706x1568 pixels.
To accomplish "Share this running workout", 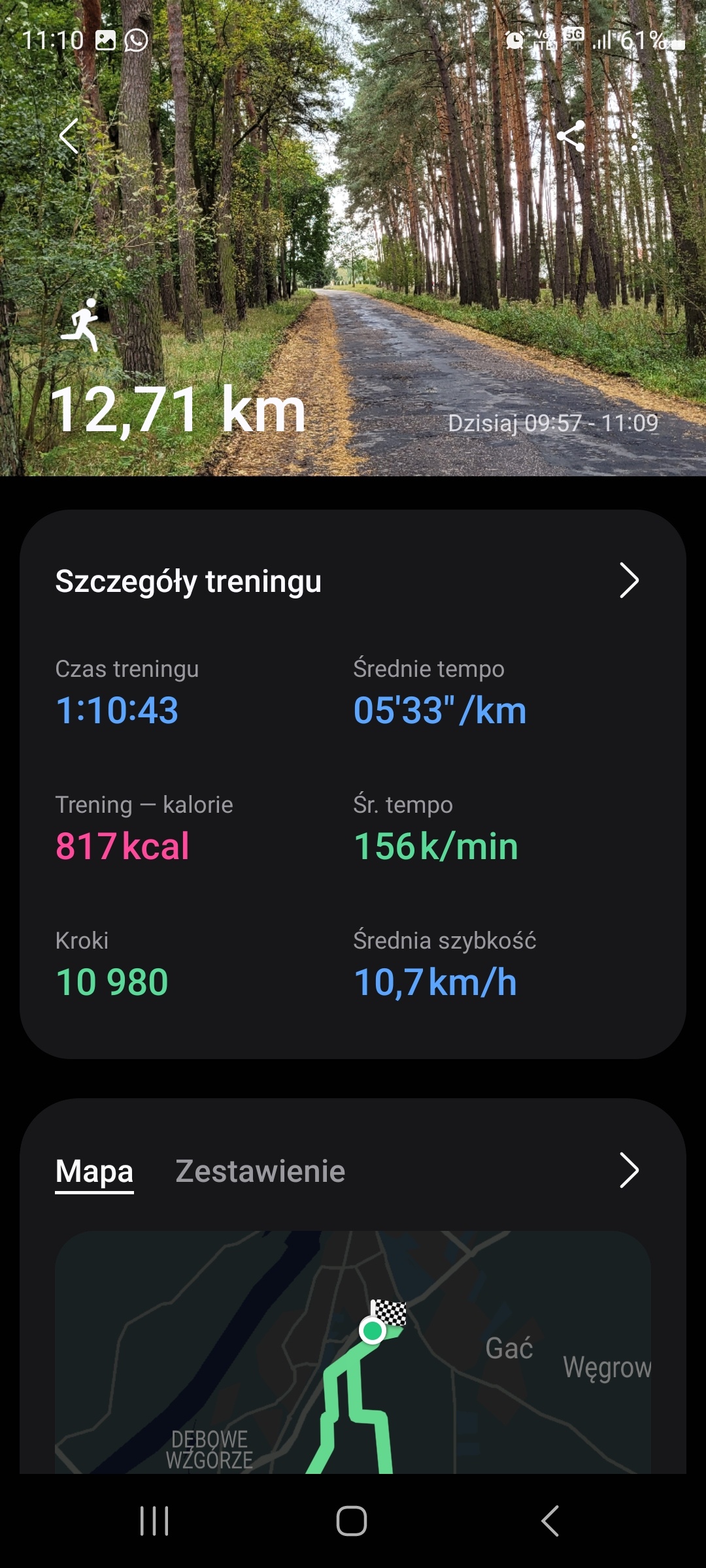I will (571, 136).
